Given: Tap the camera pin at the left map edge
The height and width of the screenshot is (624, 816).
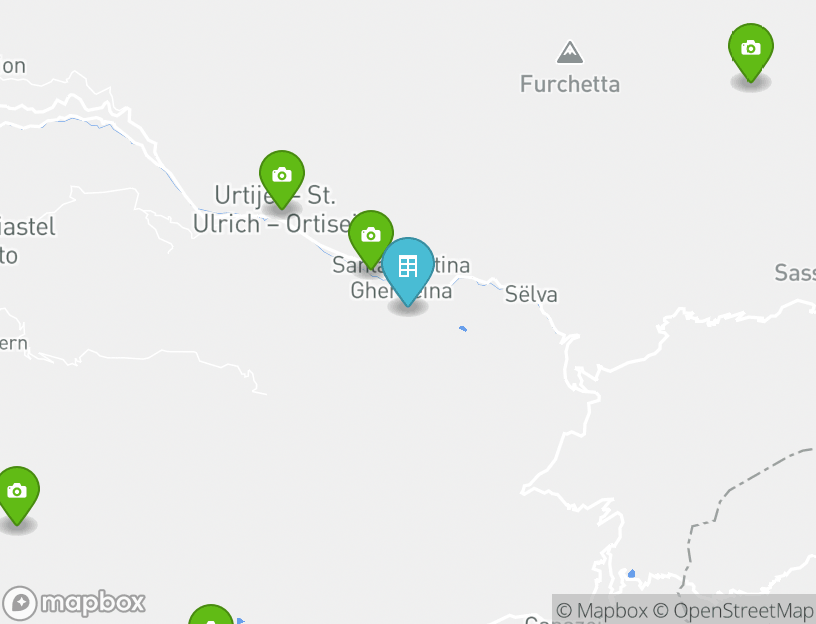Looking at the screenshot, I should pyautogui.click(x=17, y=492).
